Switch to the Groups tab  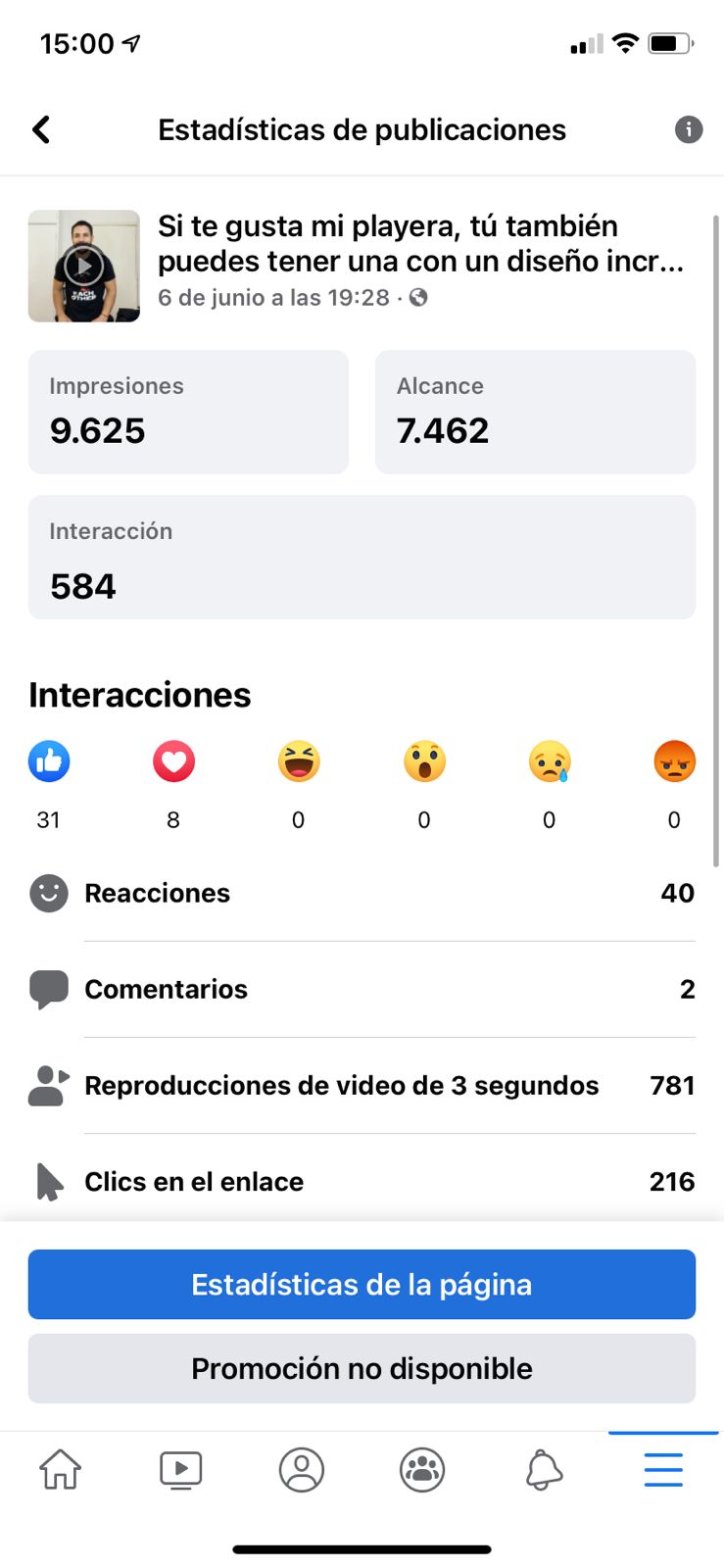pos(422,1470)
